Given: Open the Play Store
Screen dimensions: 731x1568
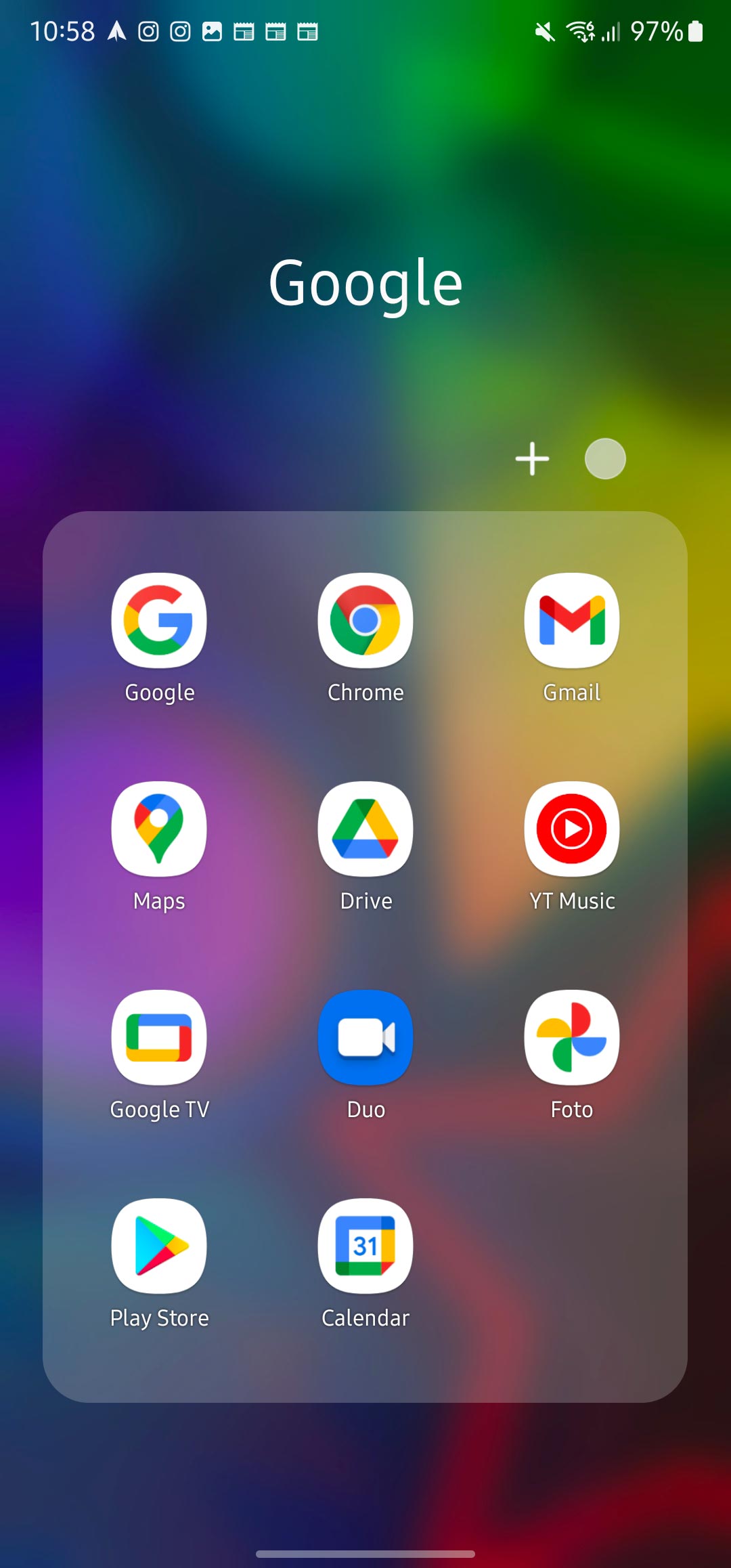Looking at the screenshot, I should 159,1246.
